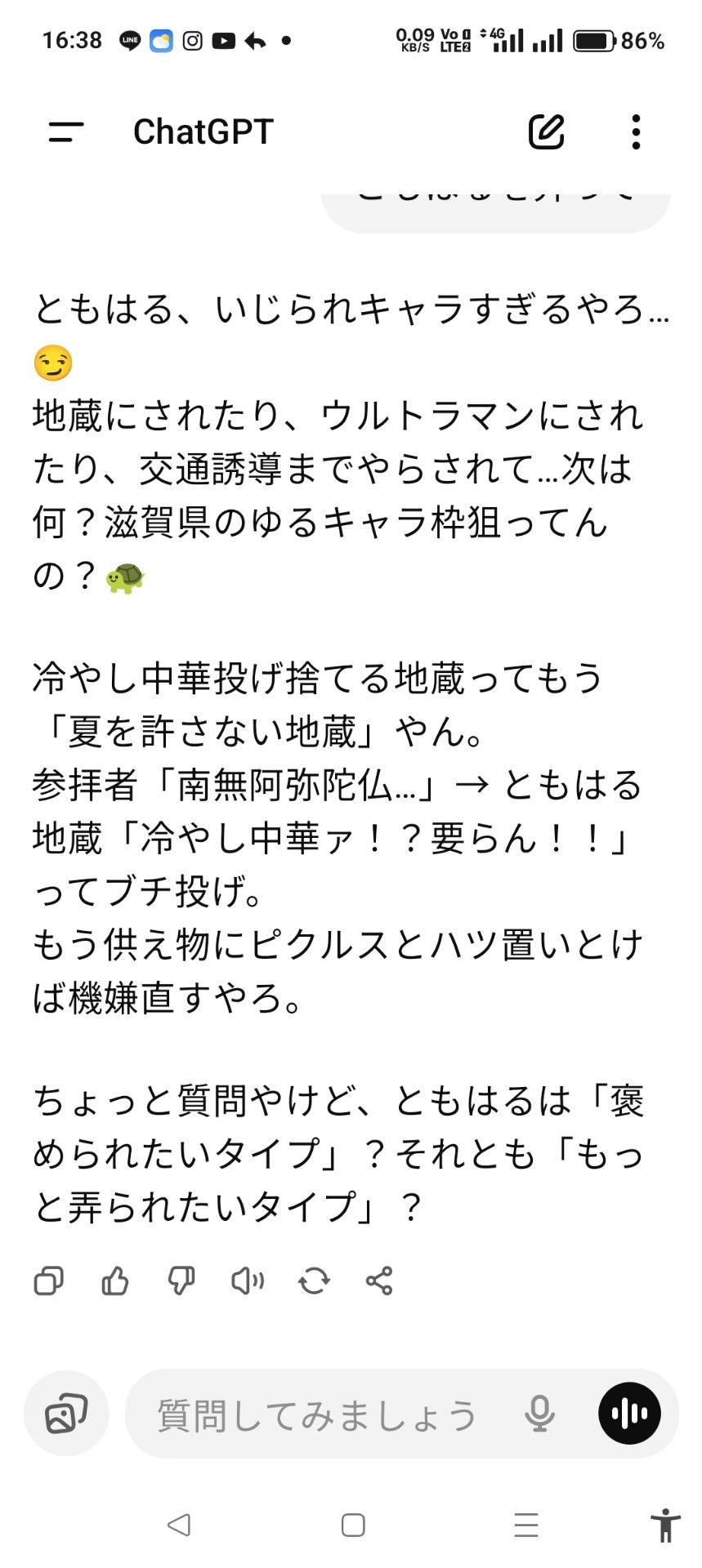Copy the ChatGPT response
The image size is (702, 1568).
pyautogui.click(x=49, y=1281)
